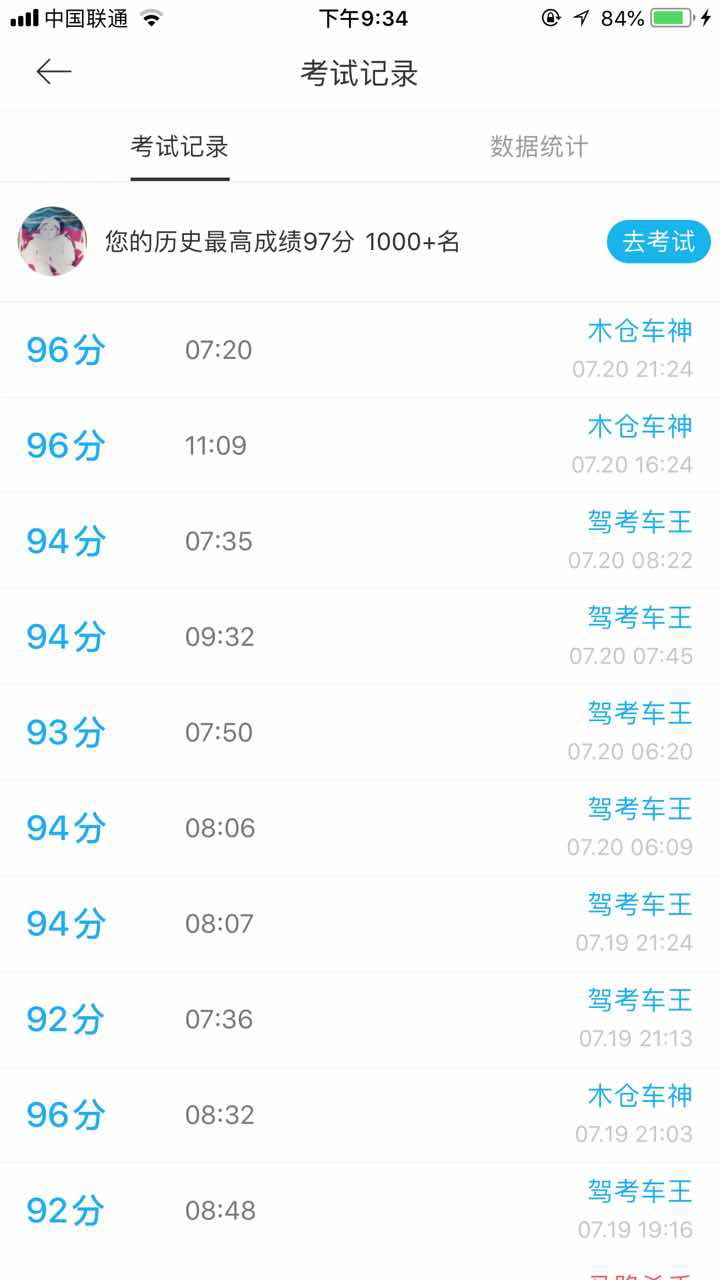Go back using the arrow icon
Image resolution: width=720 pixels, height=1280 pixels.
[x=54, y=72]
